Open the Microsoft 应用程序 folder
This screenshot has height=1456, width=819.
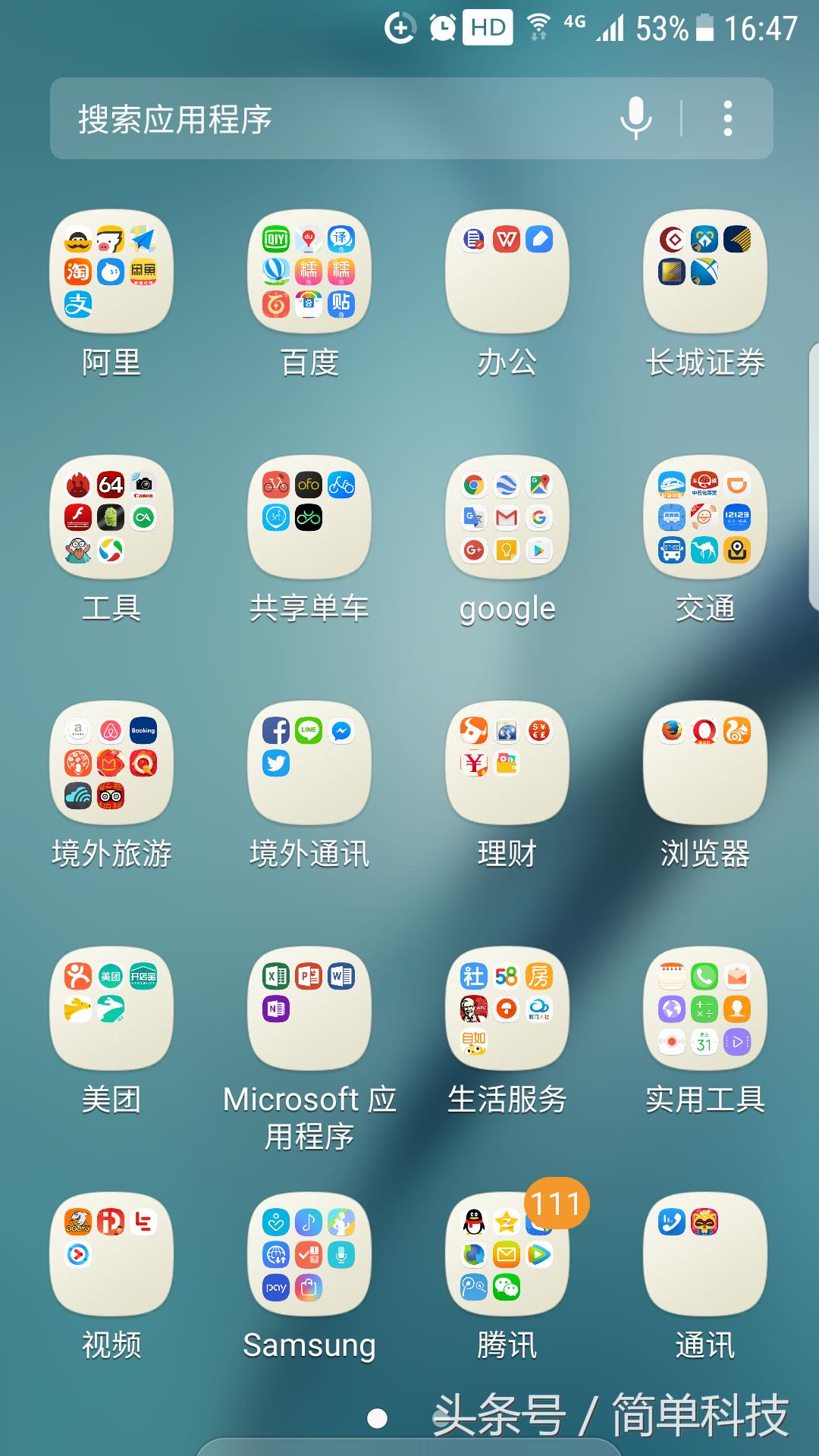point(309,1009)
